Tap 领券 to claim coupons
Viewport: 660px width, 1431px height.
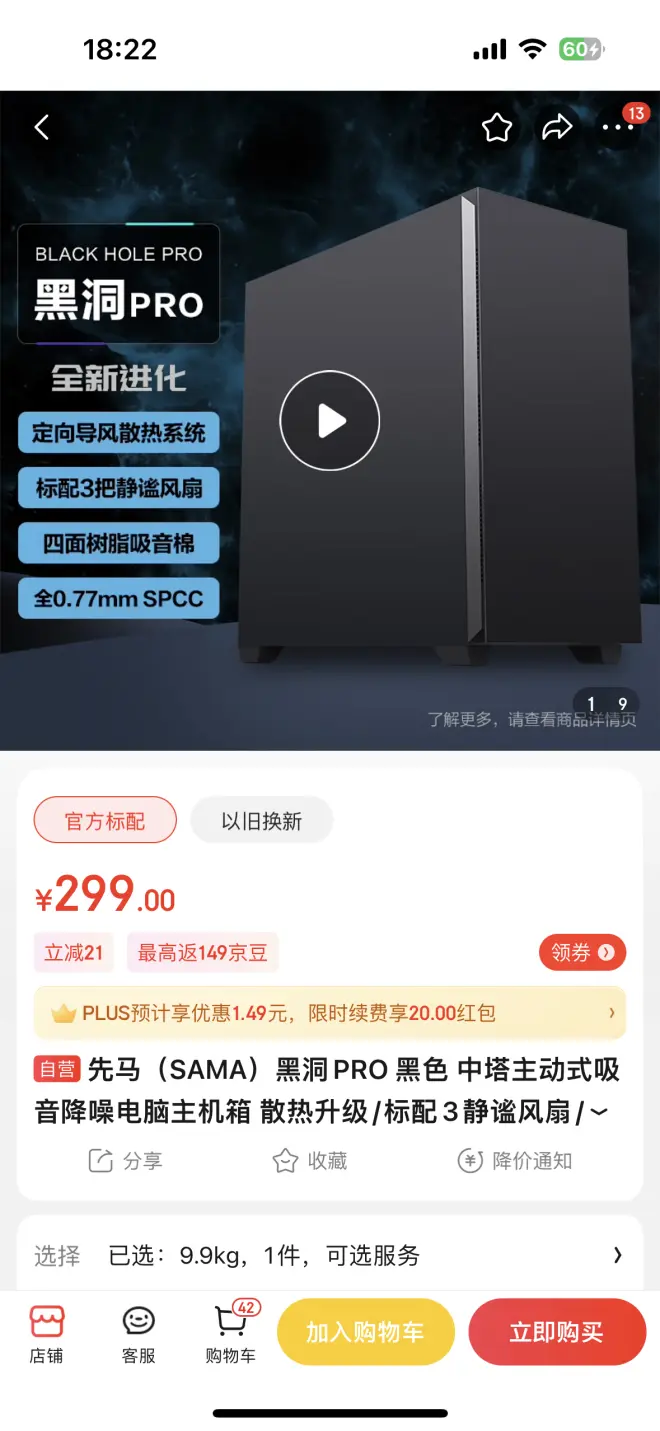582,953
